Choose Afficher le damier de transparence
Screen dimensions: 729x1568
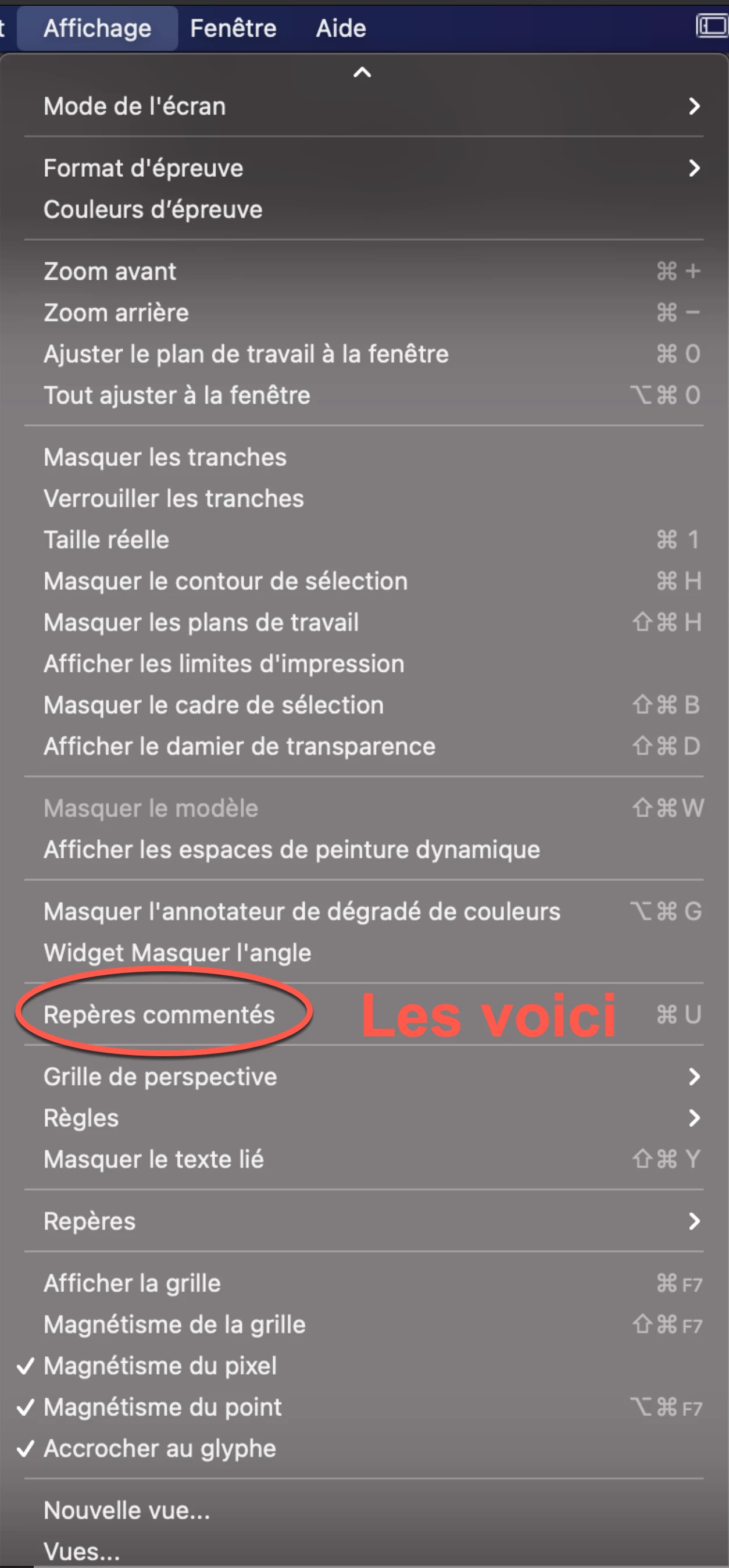tap(239, 746)
